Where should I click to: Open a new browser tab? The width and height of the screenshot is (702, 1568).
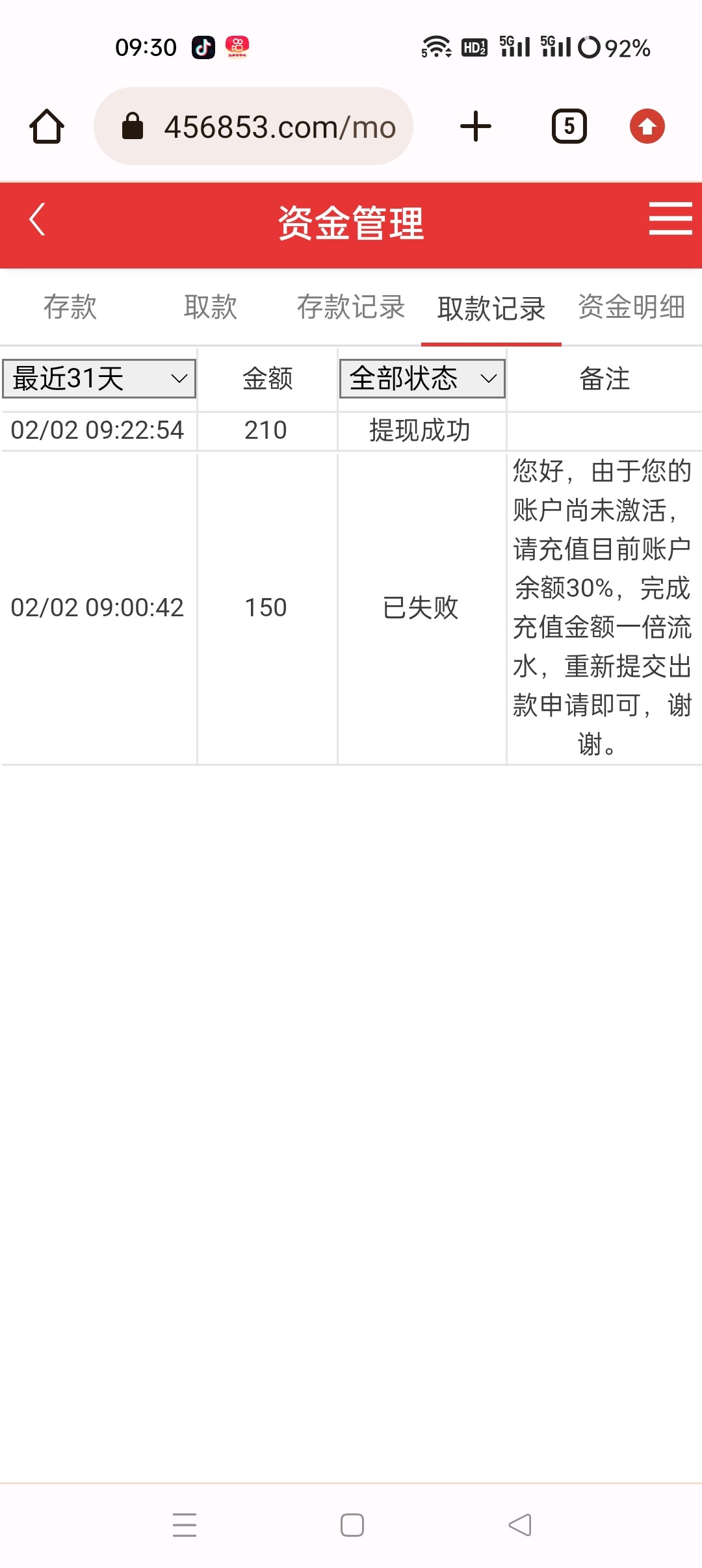point(476,126)
